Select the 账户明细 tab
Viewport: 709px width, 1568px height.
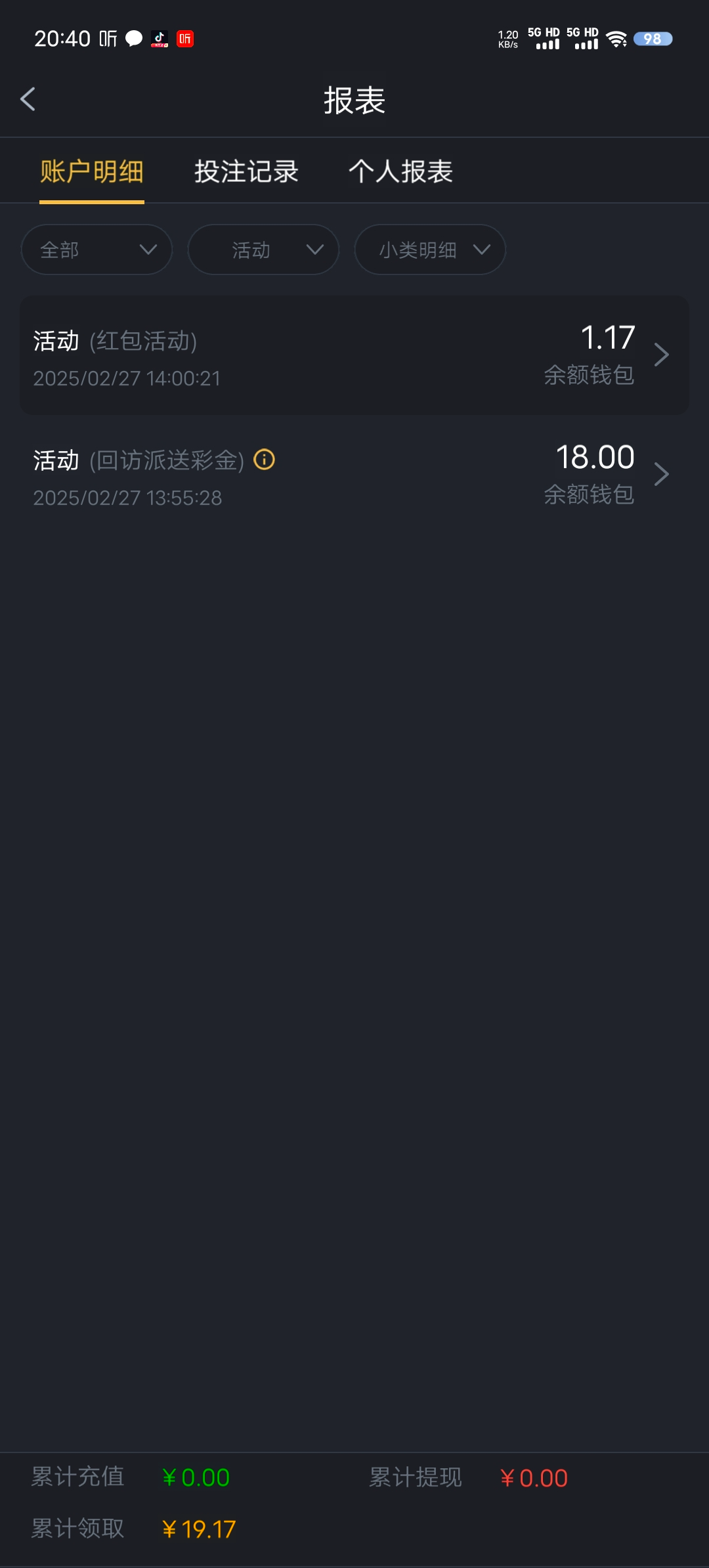pos(92,172)
